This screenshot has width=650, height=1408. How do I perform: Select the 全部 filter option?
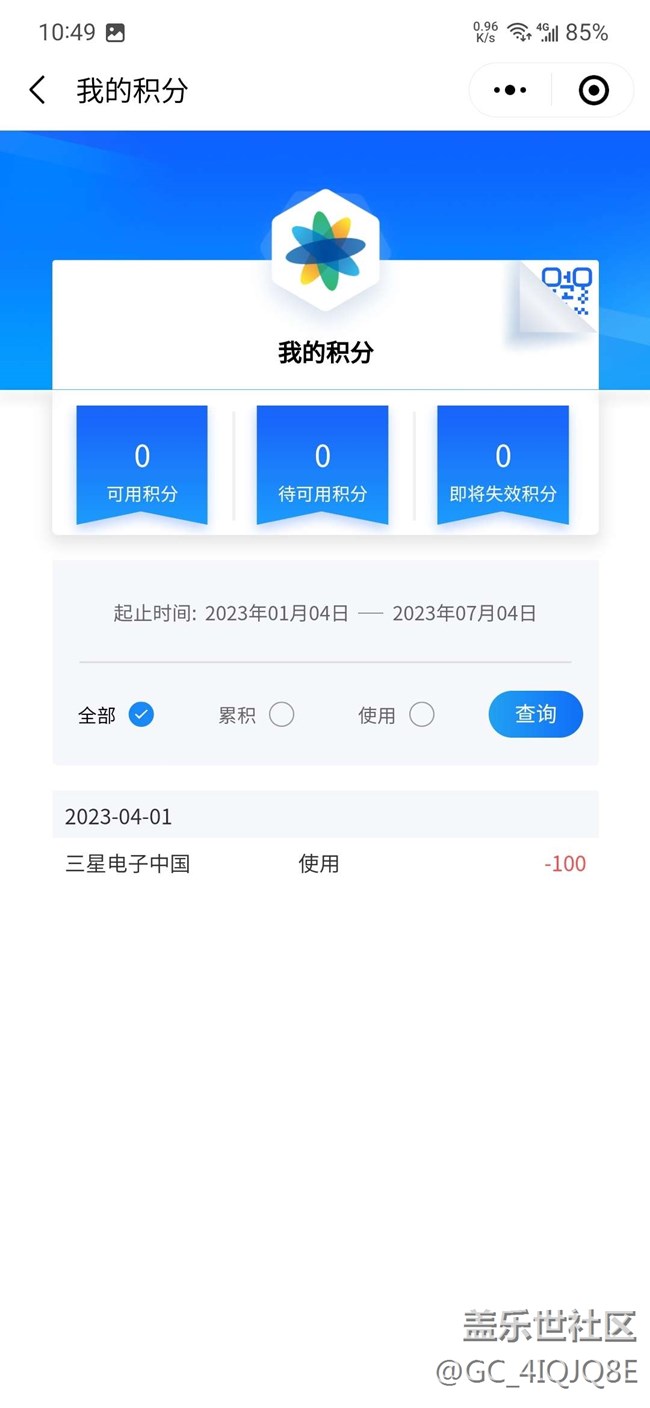(x=141, y=715)
